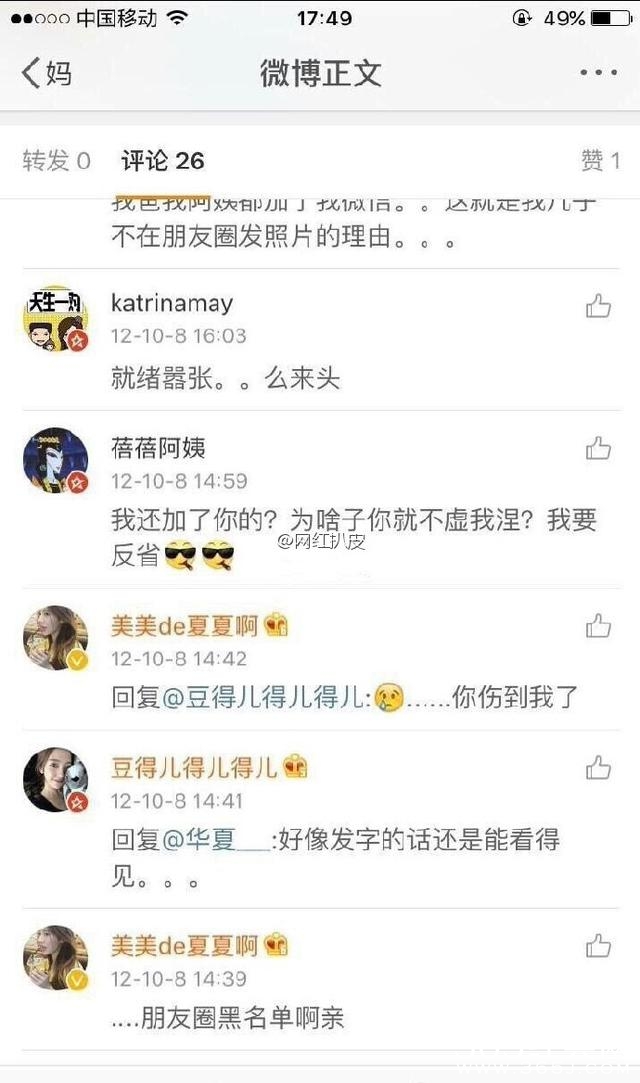Like katrinamay's comment
The image size is (640, 1083).
point(598,306)
